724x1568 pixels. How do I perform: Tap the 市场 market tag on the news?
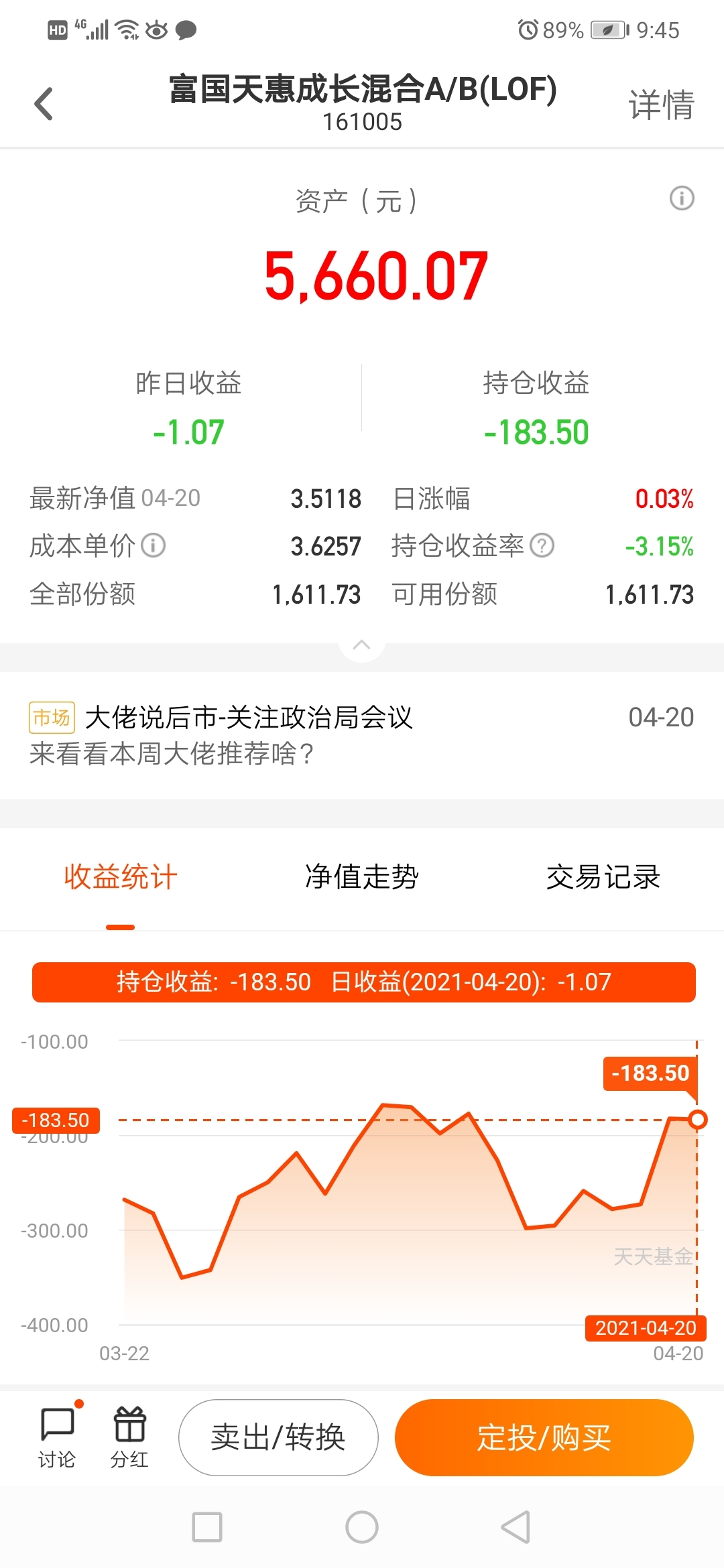[x=50, y=717]
